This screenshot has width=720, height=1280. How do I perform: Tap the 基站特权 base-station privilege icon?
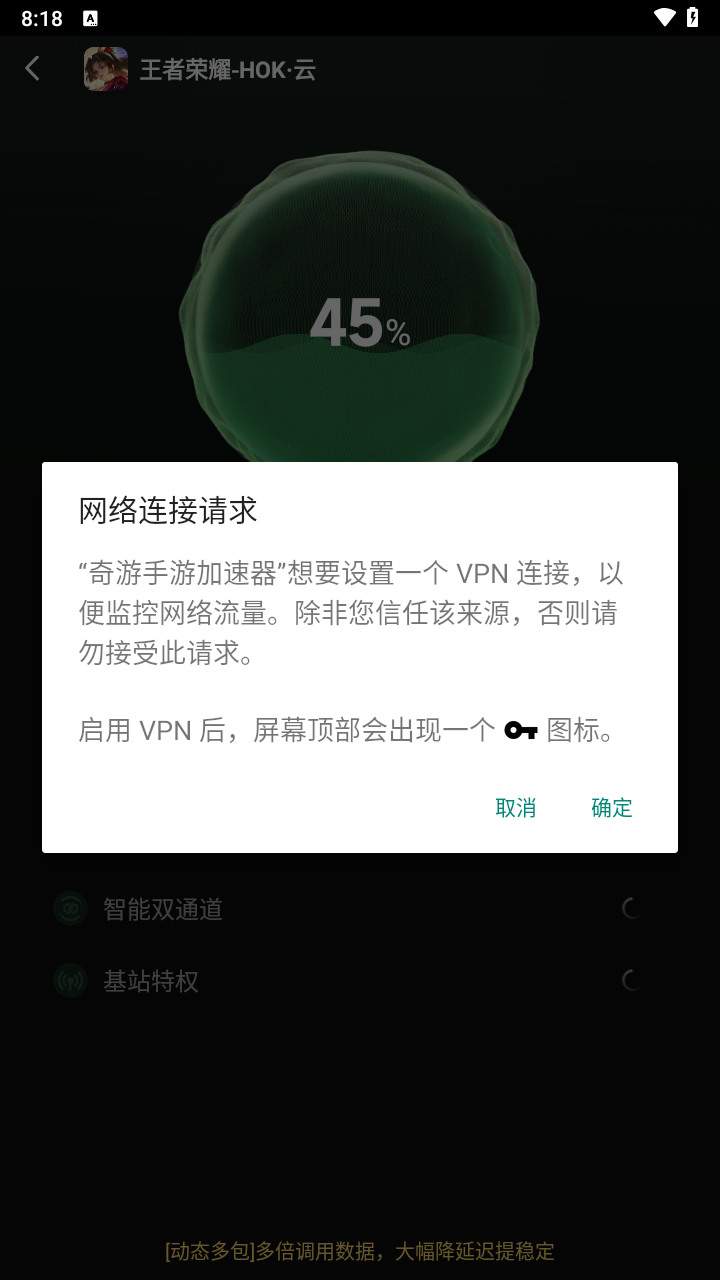[70, 980]
